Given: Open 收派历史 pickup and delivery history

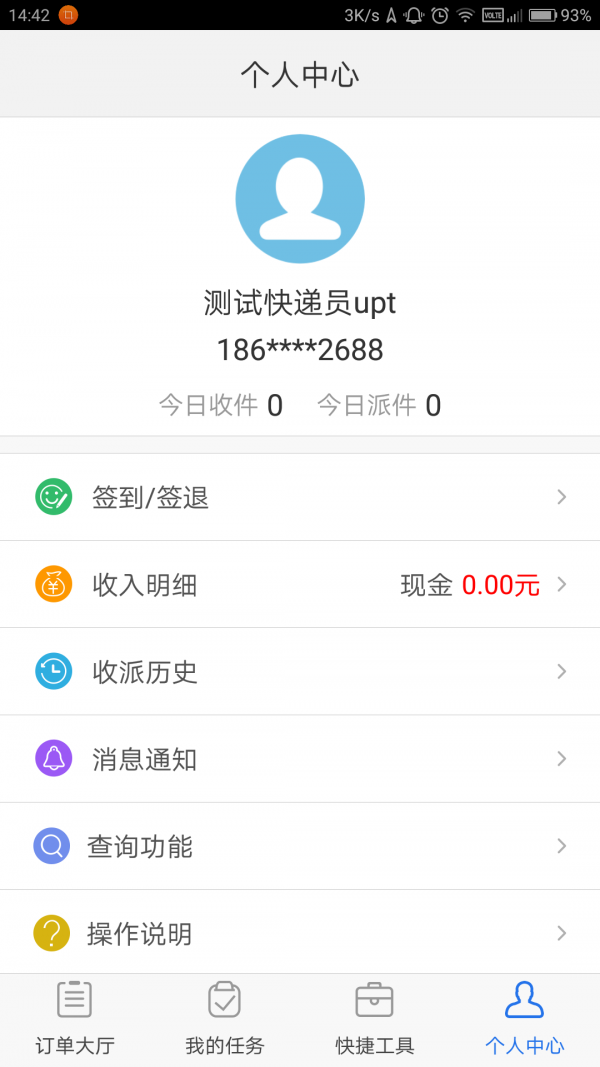Looking at the screenshot, I should pyautogui.click(x=300, y=671).
